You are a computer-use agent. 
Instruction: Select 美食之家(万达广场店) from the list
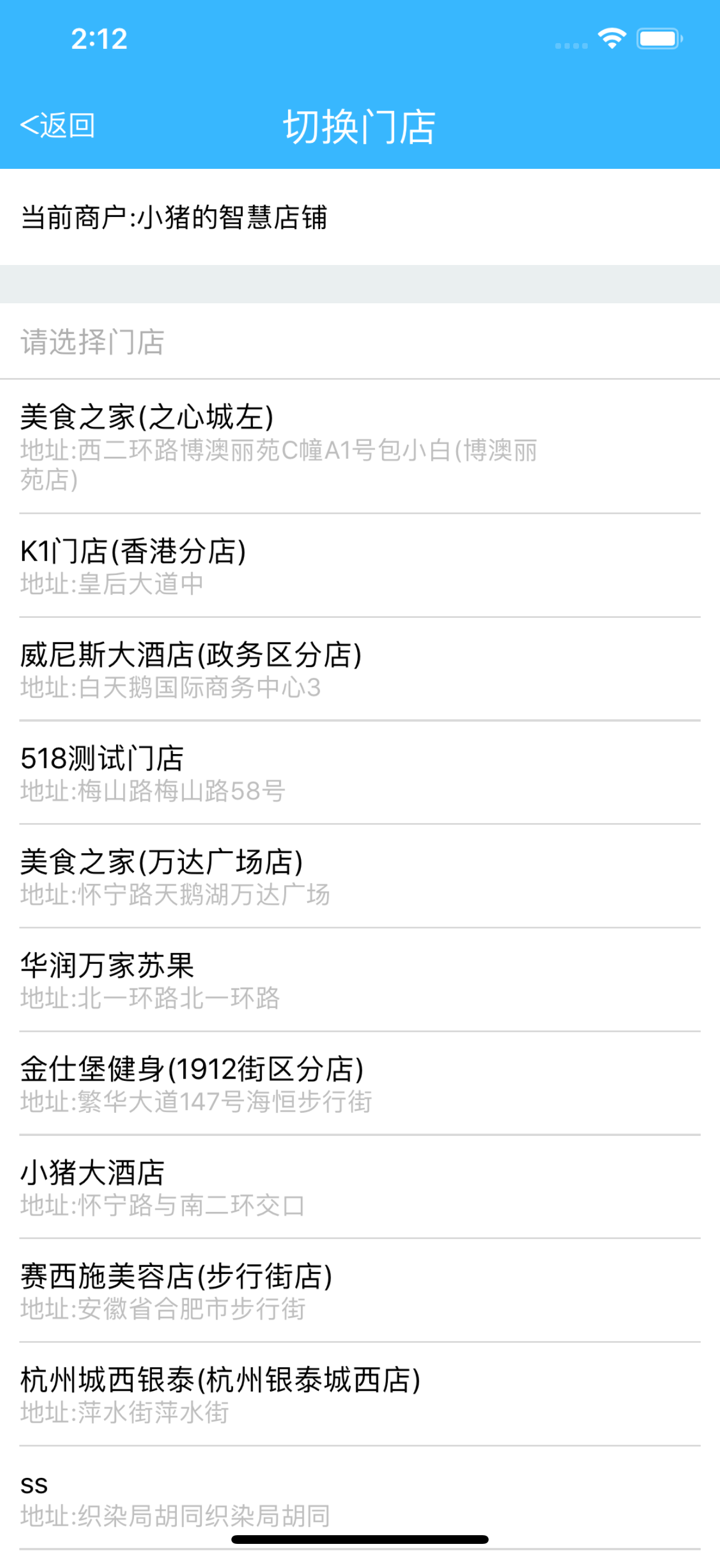point(360,875)
